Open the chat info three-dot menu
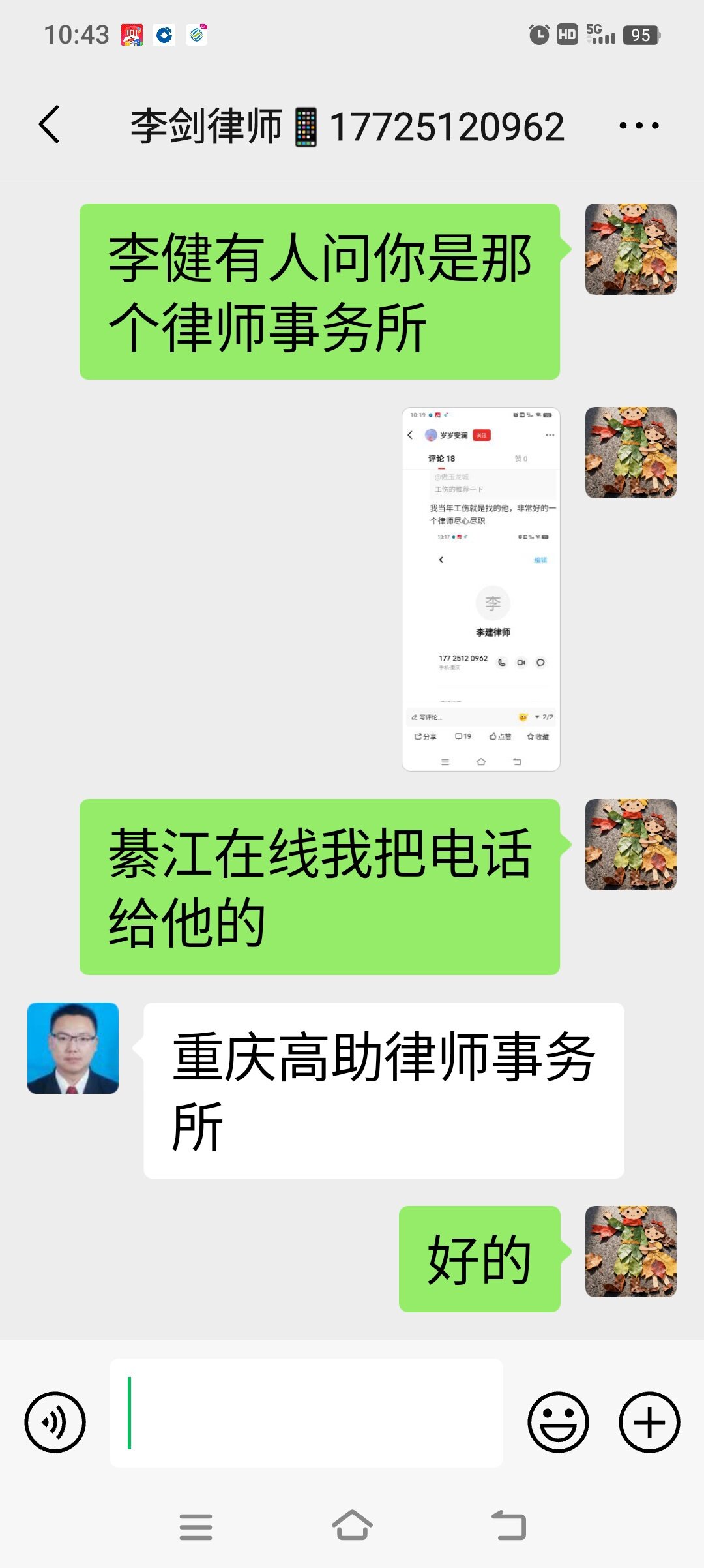This screenshot has width=704, height=1568. pyautogui.click(x=639, y=125)
